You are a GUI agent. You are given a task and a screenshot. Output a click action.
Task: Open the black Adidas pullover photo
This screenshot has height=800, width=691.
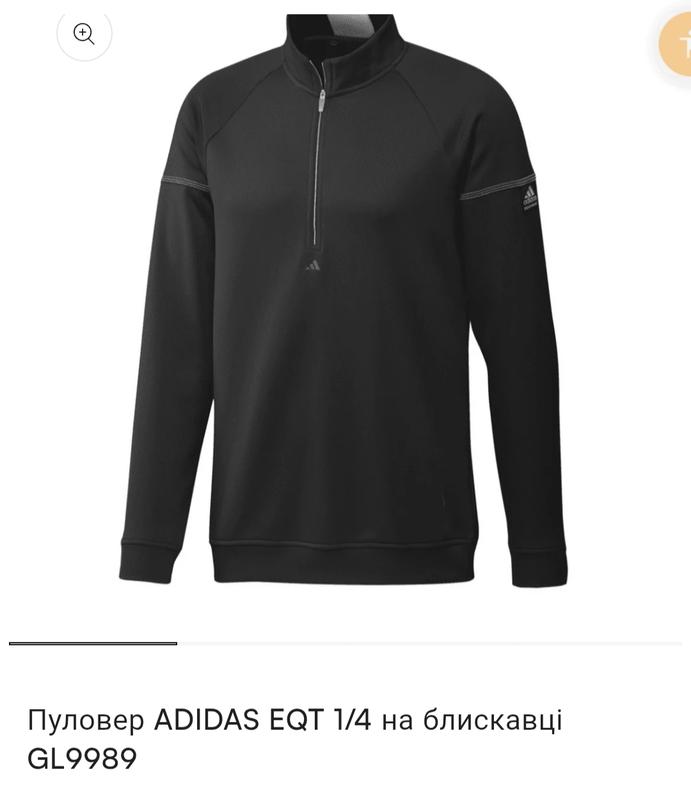(345, 310)
